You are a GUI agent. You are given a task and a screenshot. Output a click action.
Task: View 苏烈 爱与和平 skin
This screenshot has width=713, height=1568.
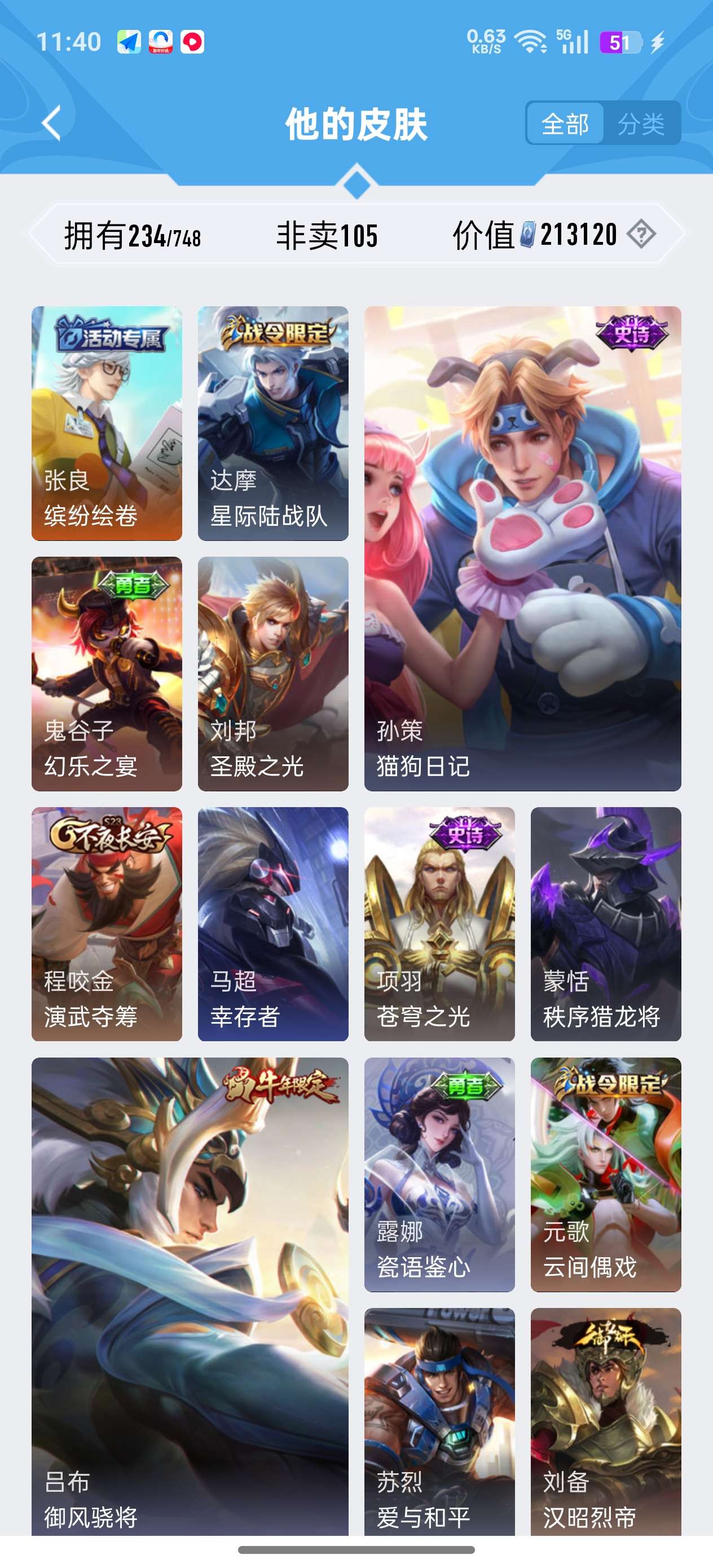(439, 1421)
